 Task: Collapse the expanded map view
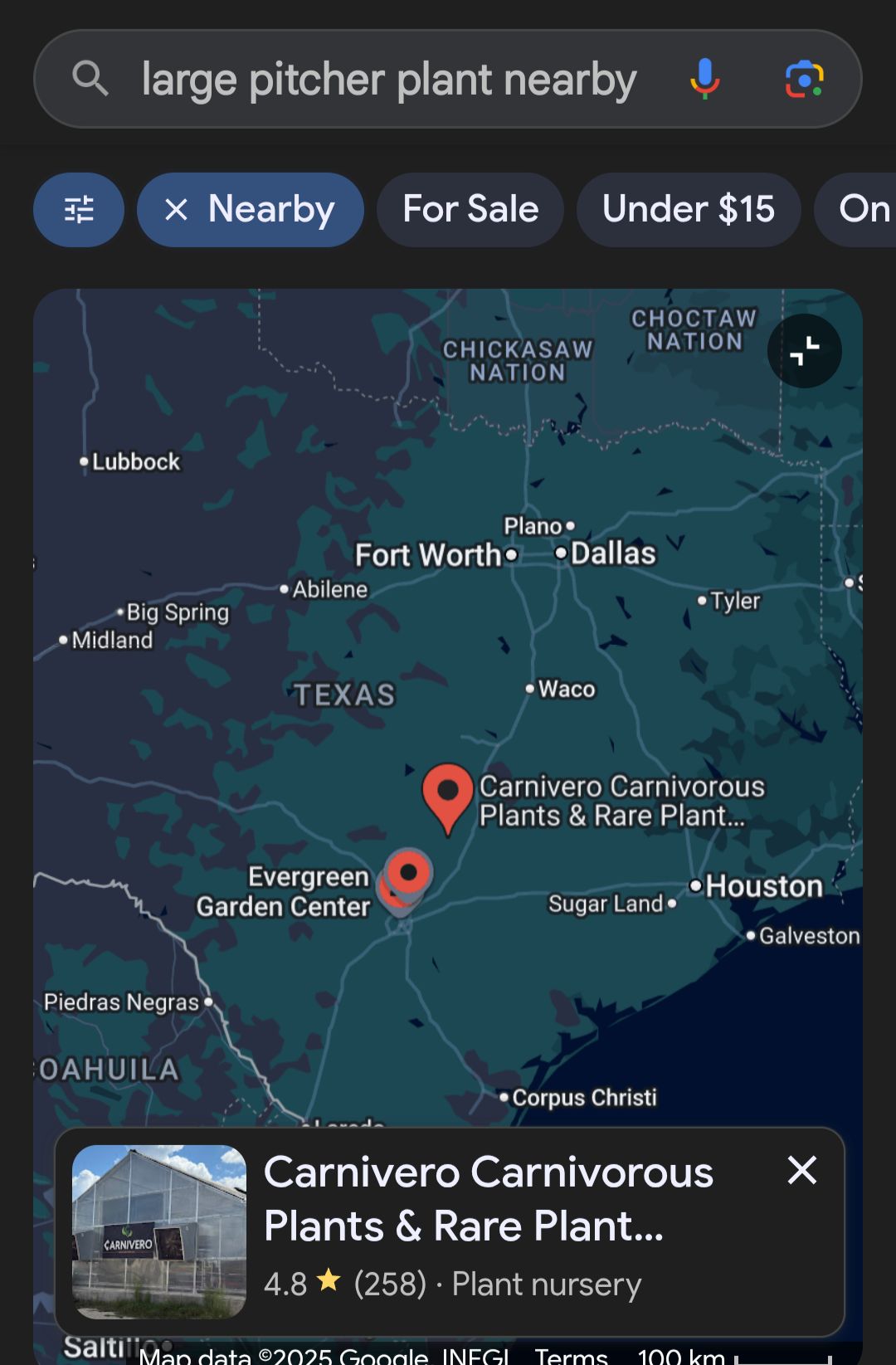[804, 351]
